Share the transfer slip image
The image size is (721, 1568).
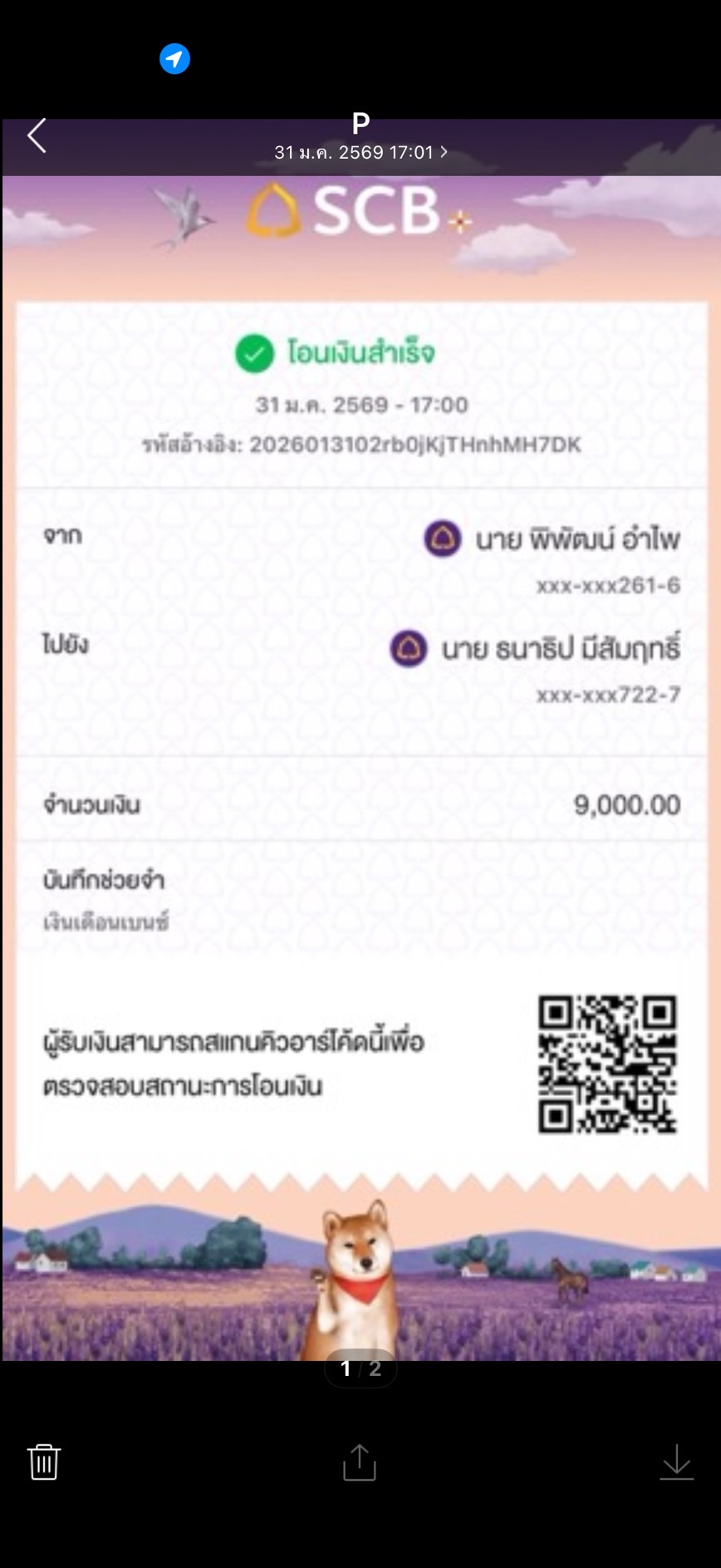tap(360, 1462)
